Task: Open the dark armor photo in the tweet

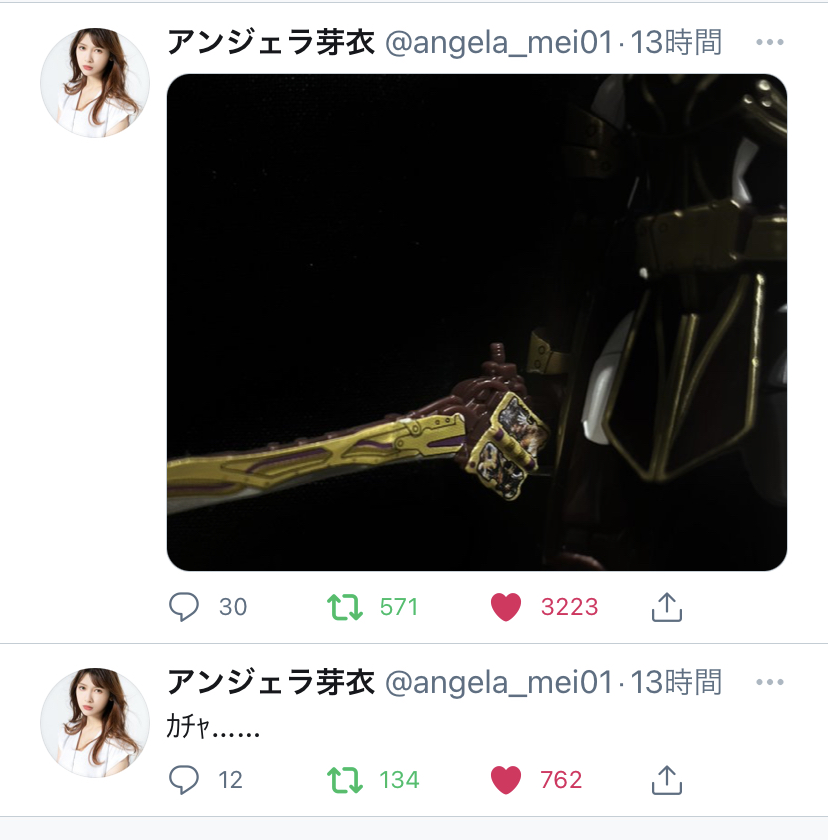Action: point(477,322)
